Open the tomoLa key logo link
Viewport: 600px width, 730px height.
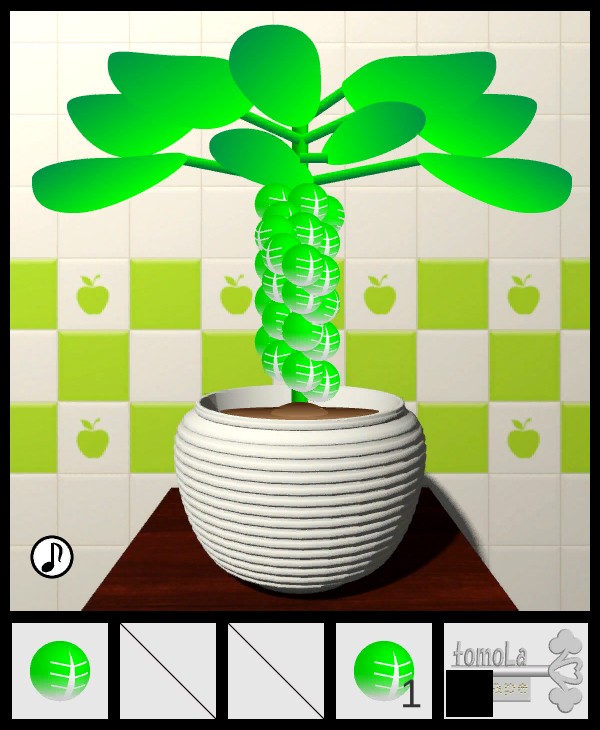(x=516, y=670)
